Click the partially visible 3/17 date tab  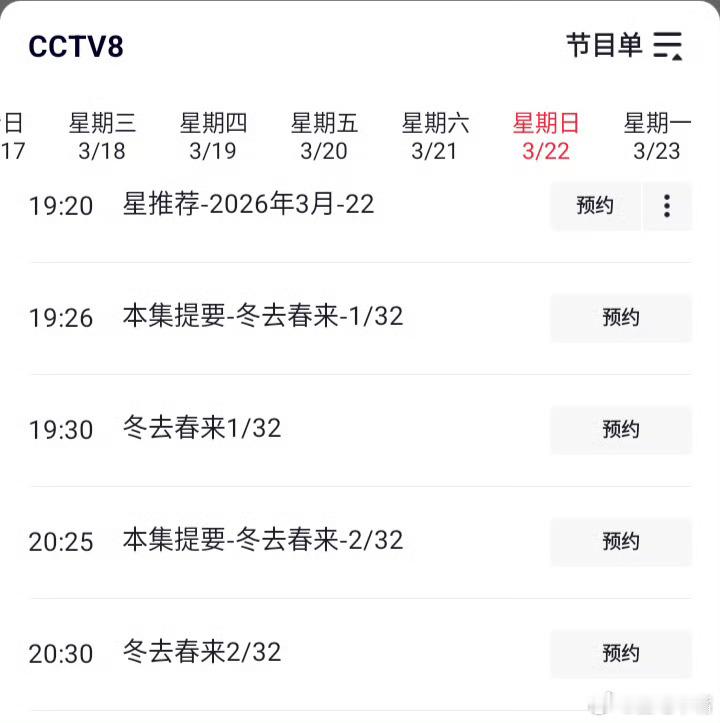click(12, 138)
